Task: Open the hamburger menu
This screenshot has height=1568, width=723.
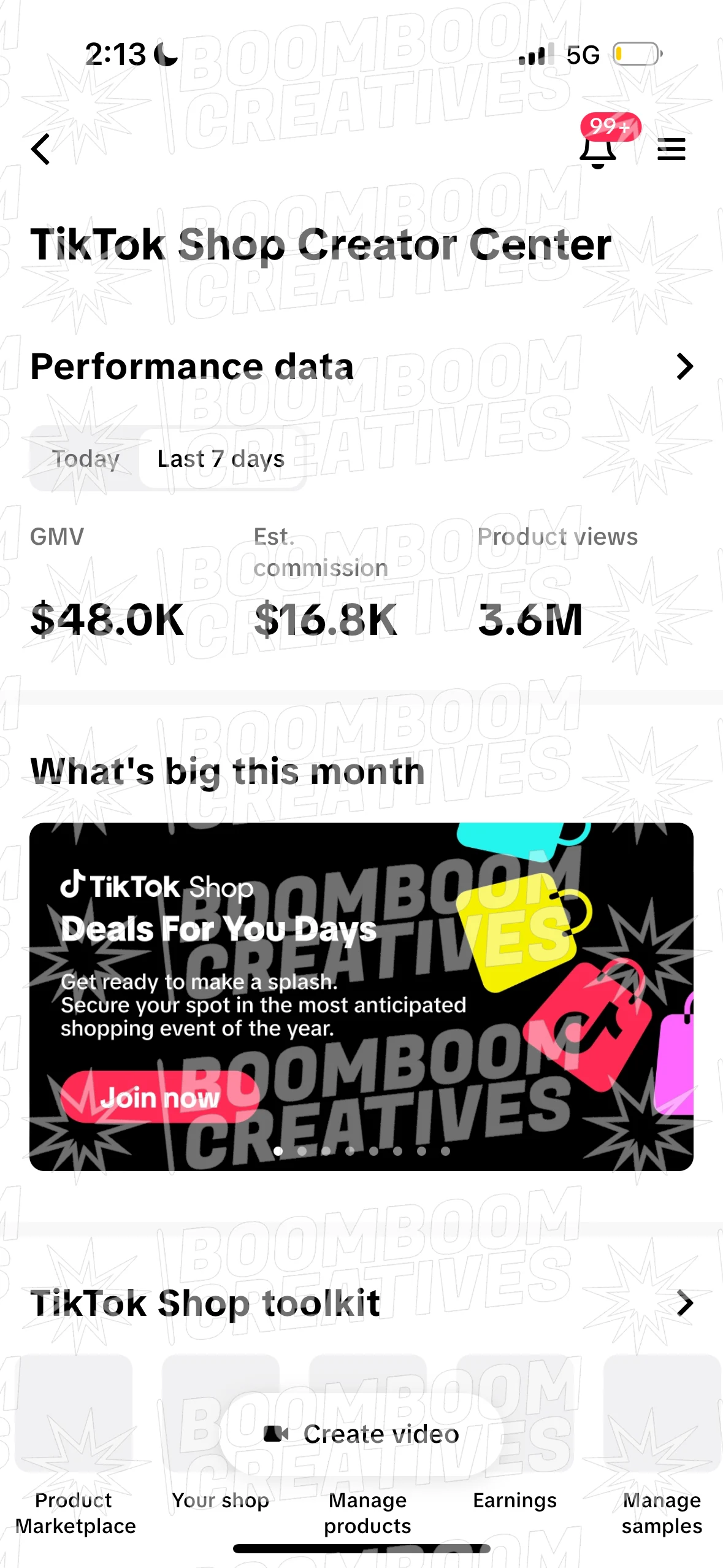Action: [671, 149]
